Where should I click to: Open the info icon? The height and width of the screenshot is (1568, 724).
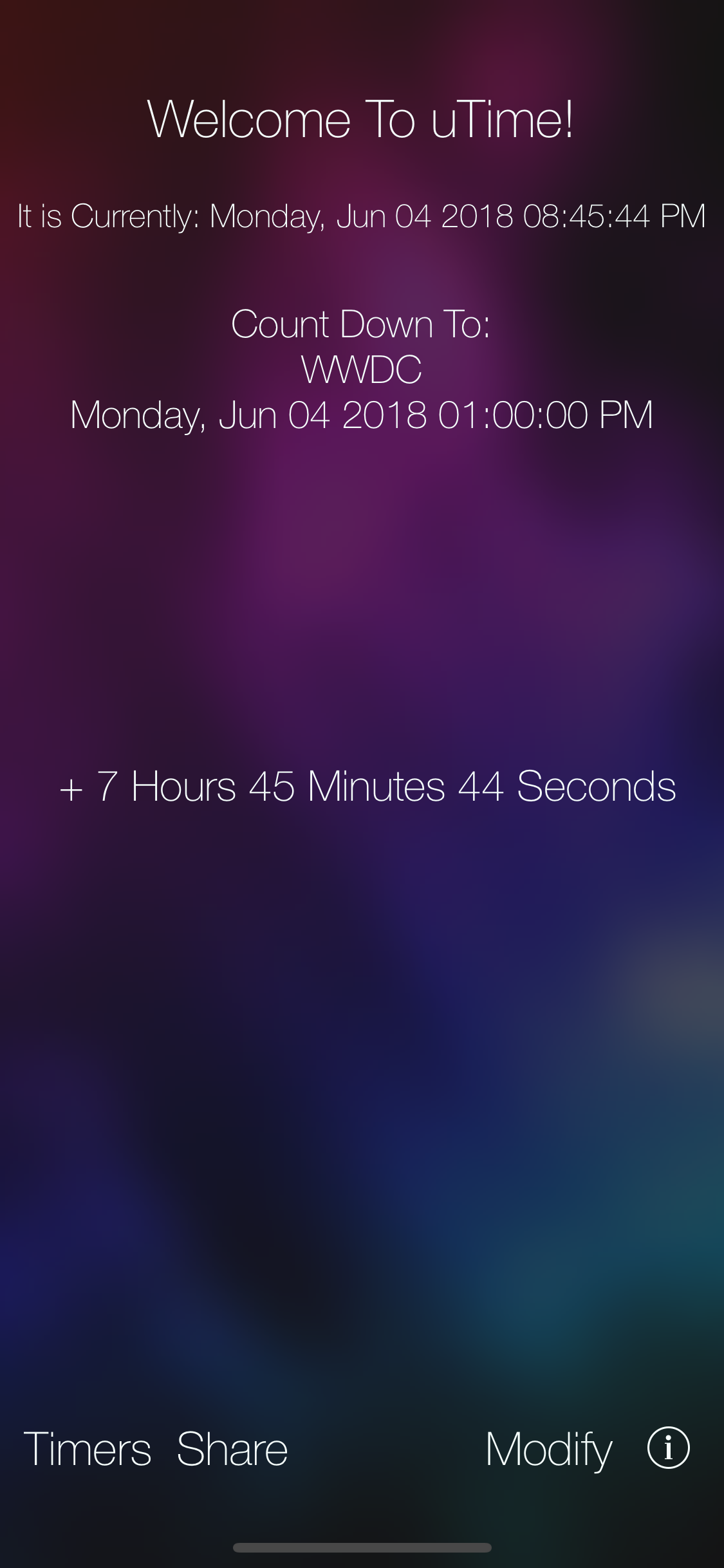click(x=668, y=1448)
